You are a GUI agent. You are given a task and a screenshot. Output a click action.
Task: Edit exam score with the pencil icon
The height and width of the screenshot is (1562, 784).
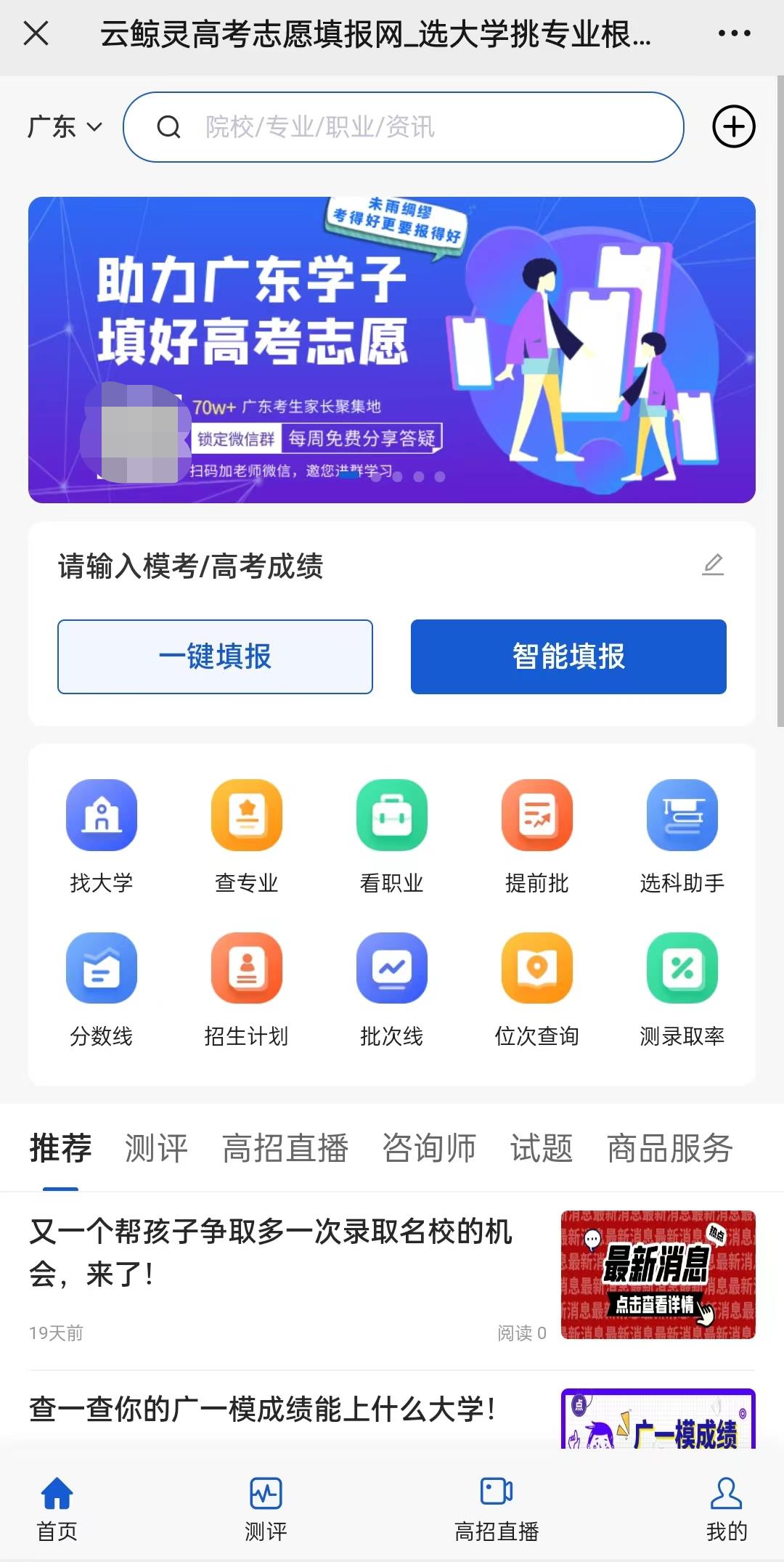(x=713, y=565)
